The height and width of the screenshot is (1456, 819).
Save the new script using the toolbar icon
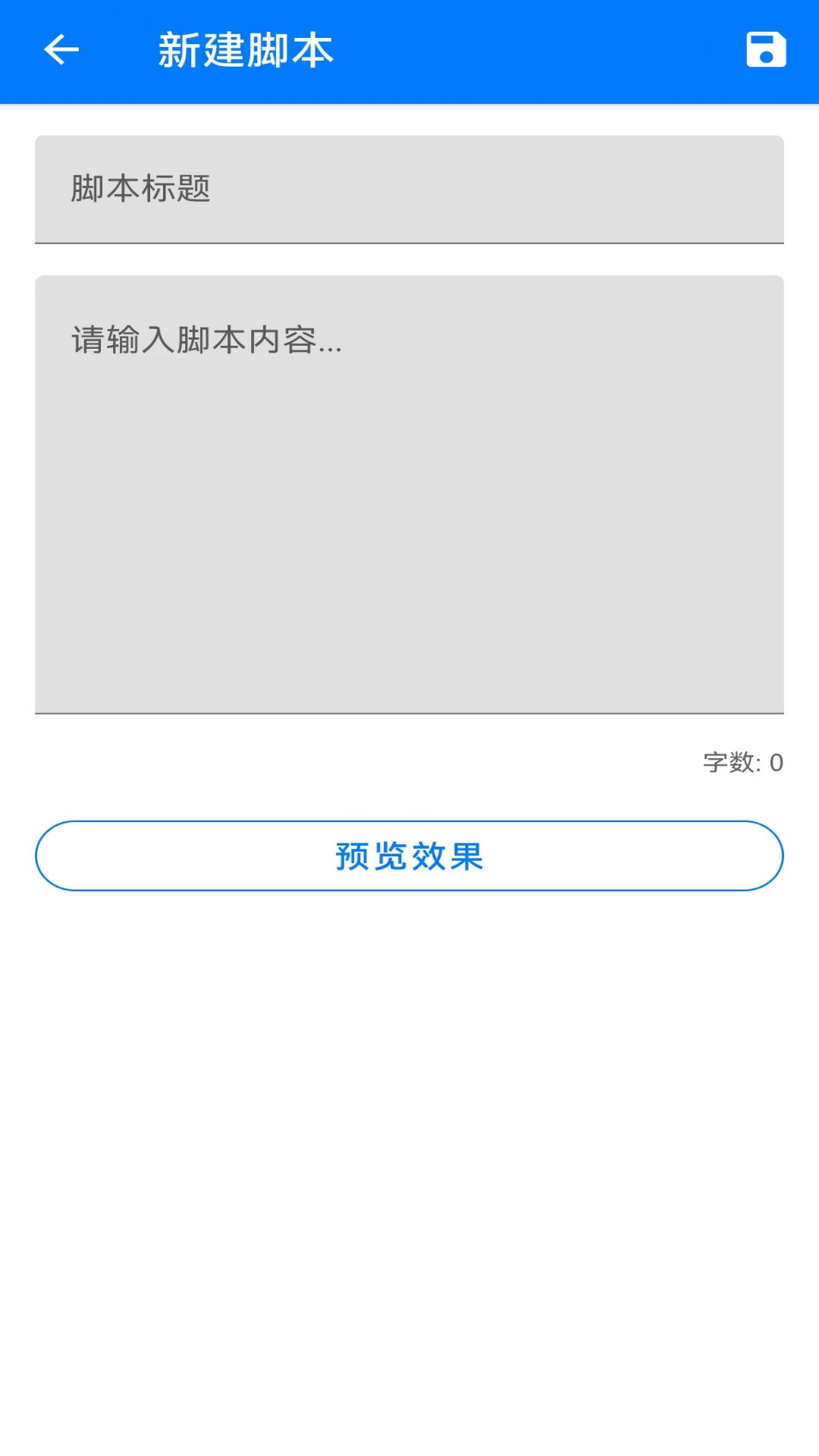pyautogui.click(x=765, y=50)
